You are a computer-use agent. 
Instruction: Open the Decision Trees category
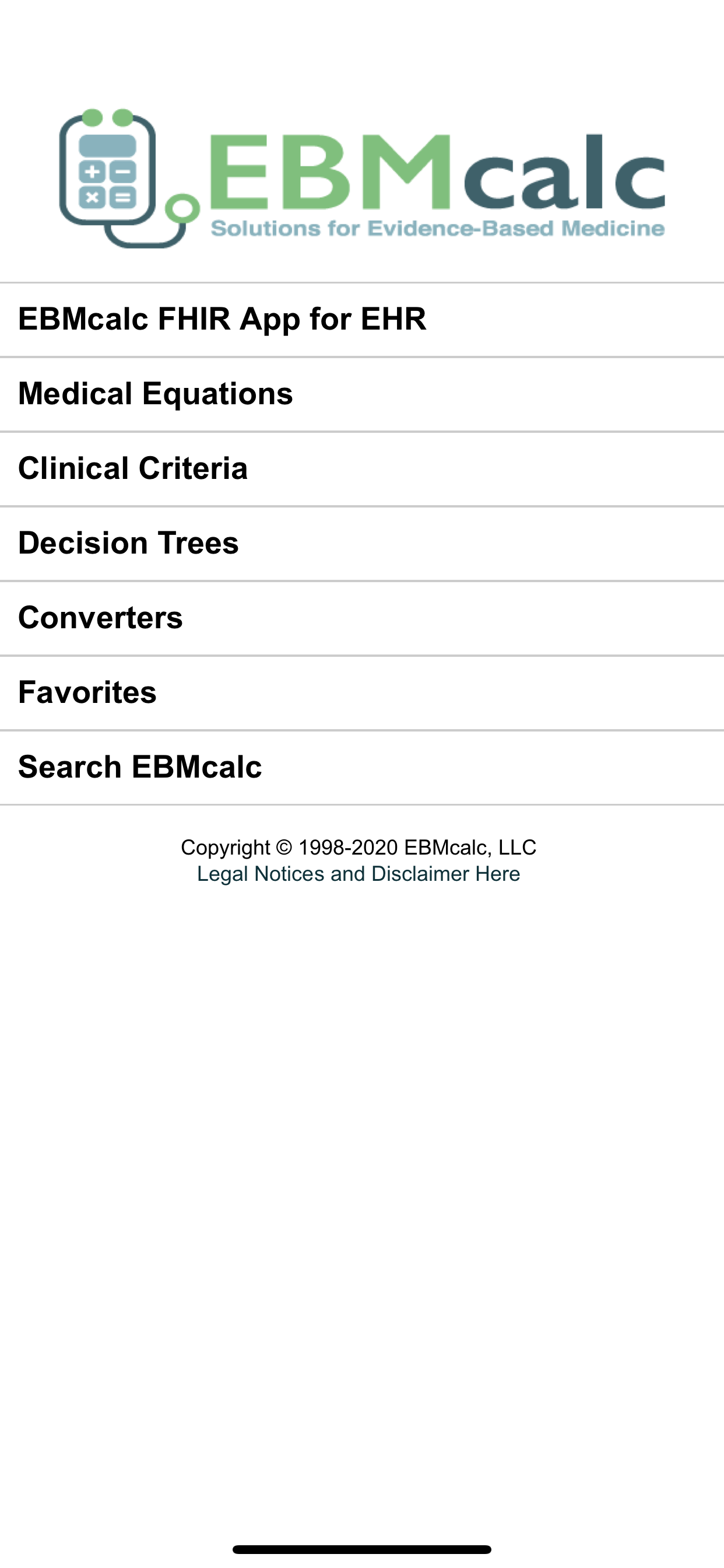tap(128, 543)
